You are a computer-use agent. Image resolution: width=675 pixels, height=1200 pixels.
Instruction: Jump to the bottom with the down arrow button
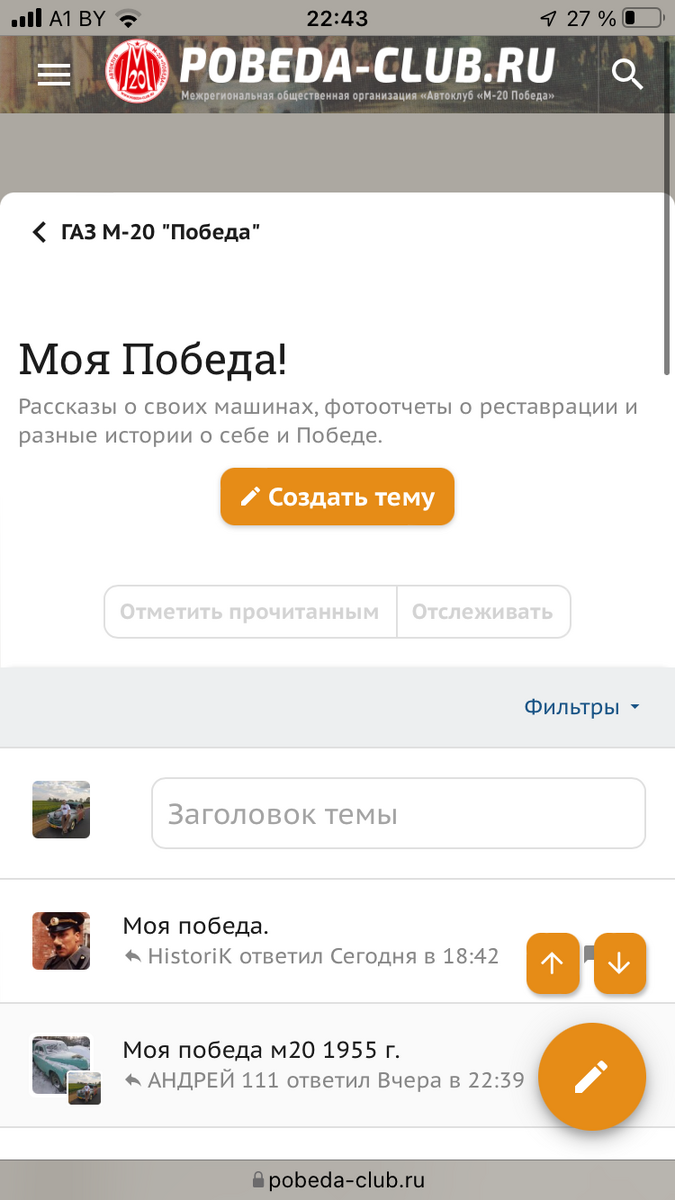click(619, 964)
